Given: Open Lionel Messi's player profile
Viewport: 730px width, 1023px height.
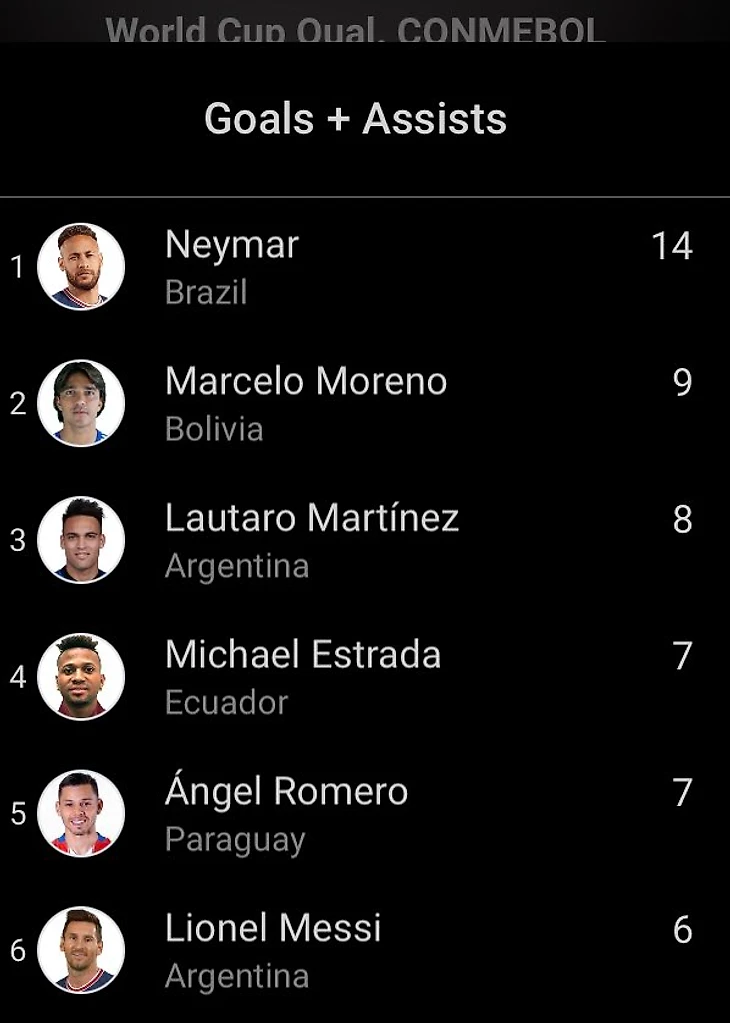Looking at the screenshot, I should pos(273,930).
